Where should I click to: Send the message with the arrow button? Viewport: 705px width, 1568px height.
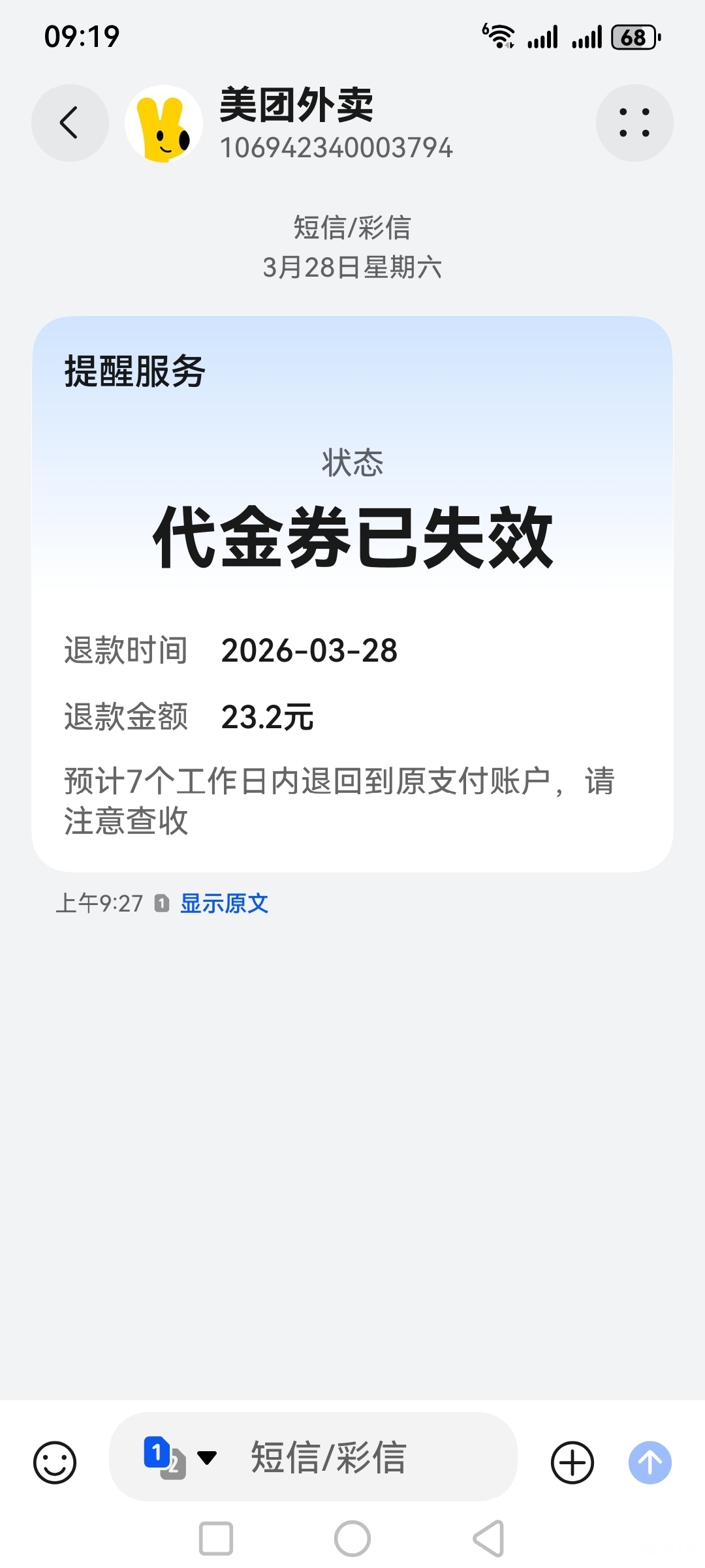click(650, 1462)
